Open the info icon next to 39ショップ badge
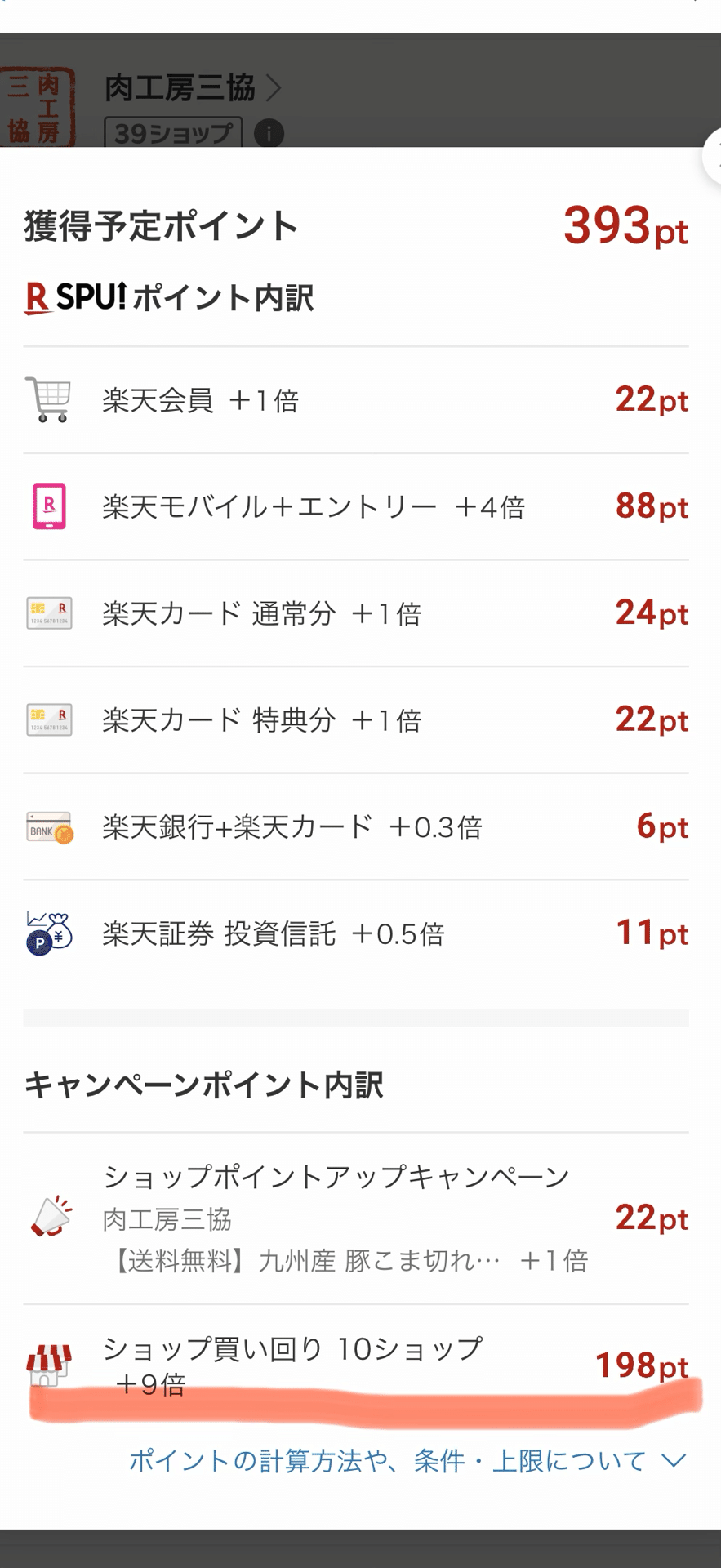 tap(269, 133)
